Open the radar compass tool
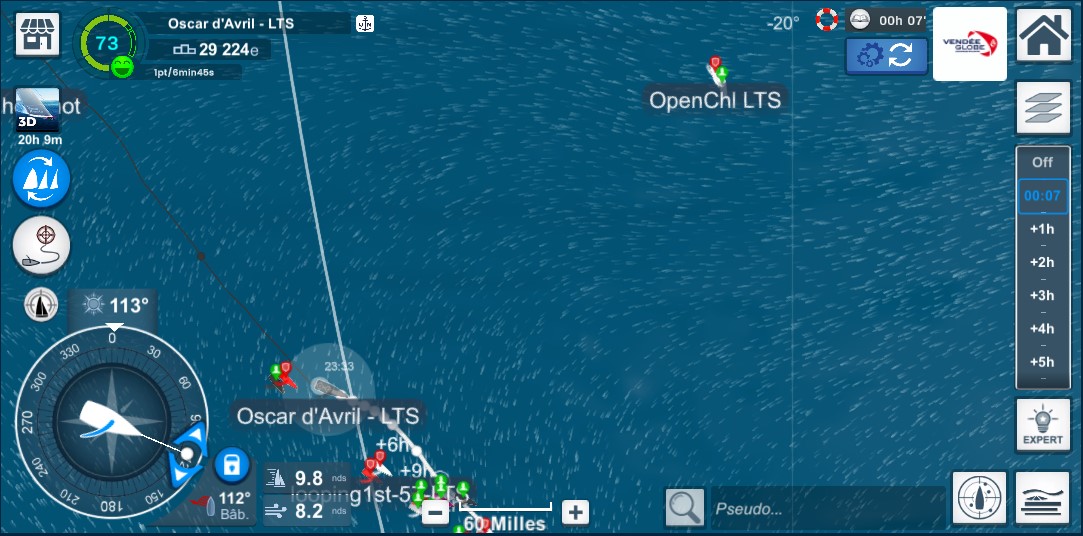The image size is (1083, 536). (x=978, y=497)
